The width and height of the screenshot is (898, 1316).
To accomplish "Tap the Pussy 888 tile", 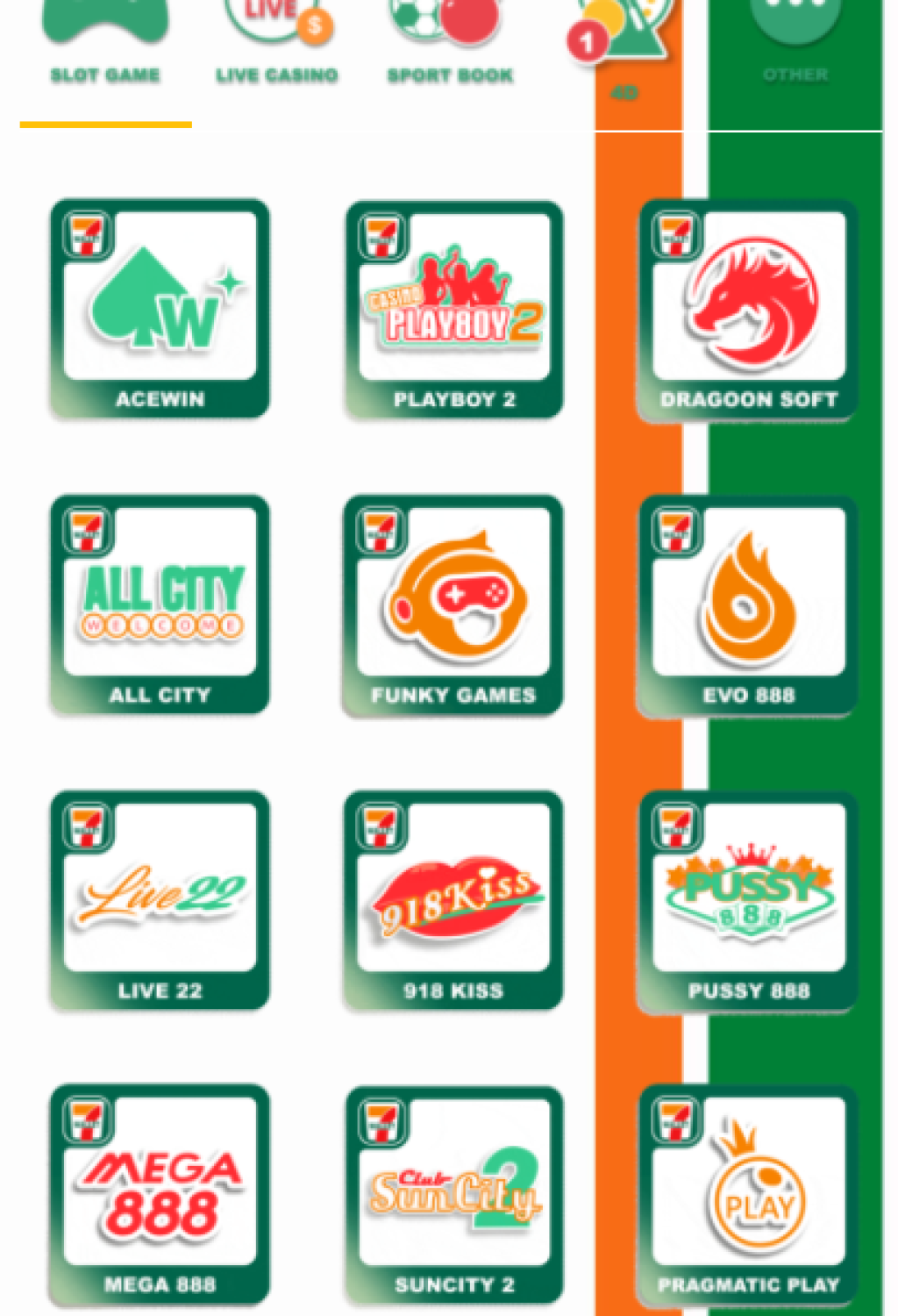I will click(748, 899).
